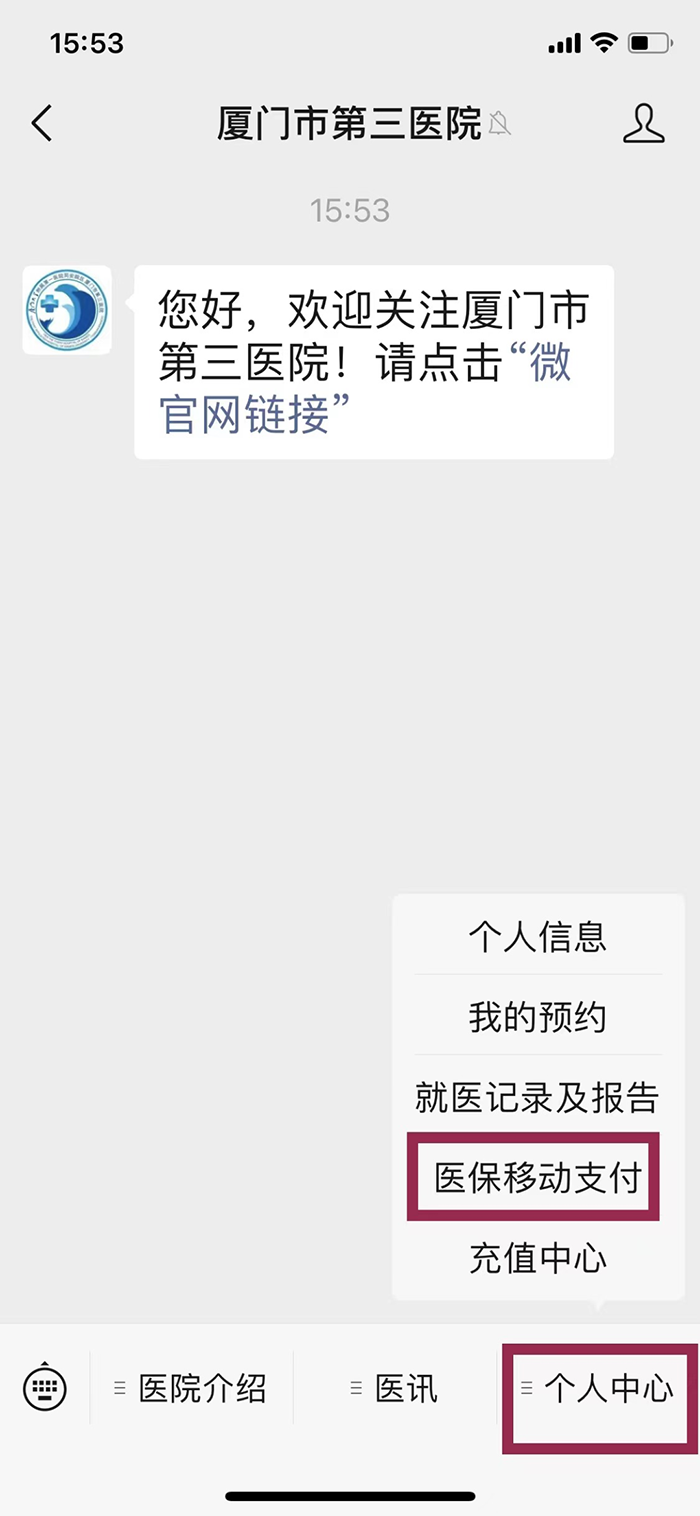Open 充值中心 recharge center

[x=537, y=1258]
